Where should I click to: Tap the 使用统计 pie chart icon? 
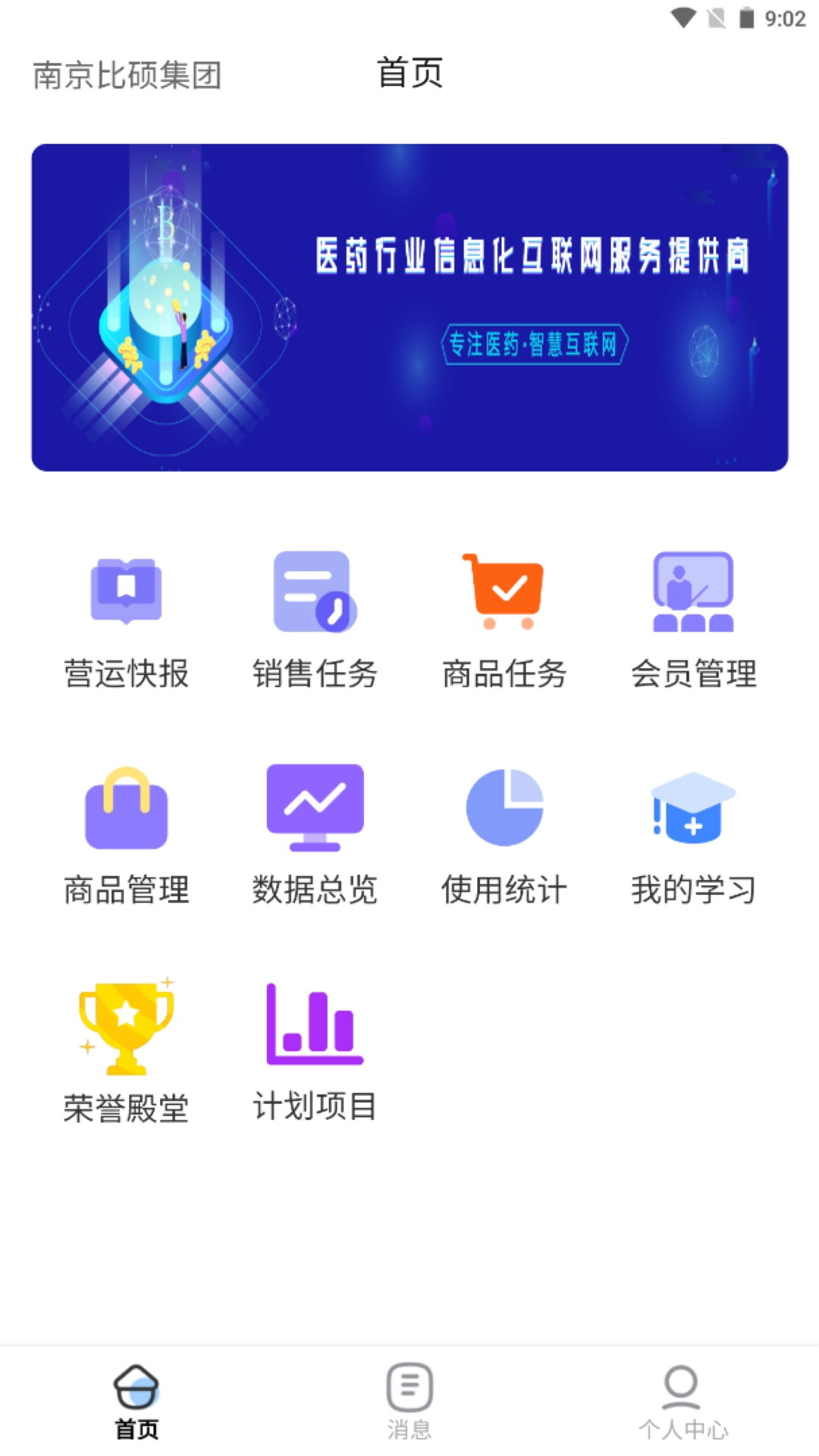point(503,808)
